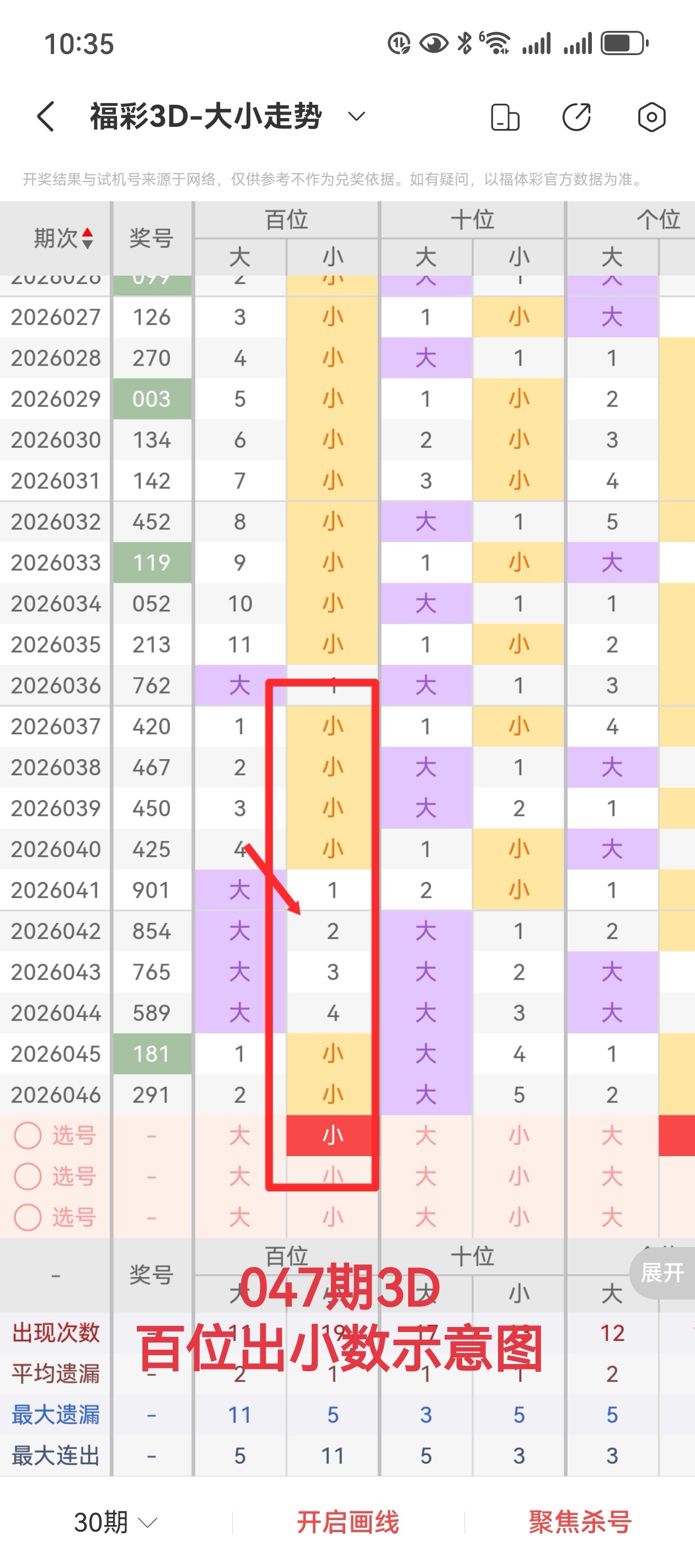Tap the screen rotation icon
Image resolution: width=695 pixels, height=1568 pixels.
point(505,117)
